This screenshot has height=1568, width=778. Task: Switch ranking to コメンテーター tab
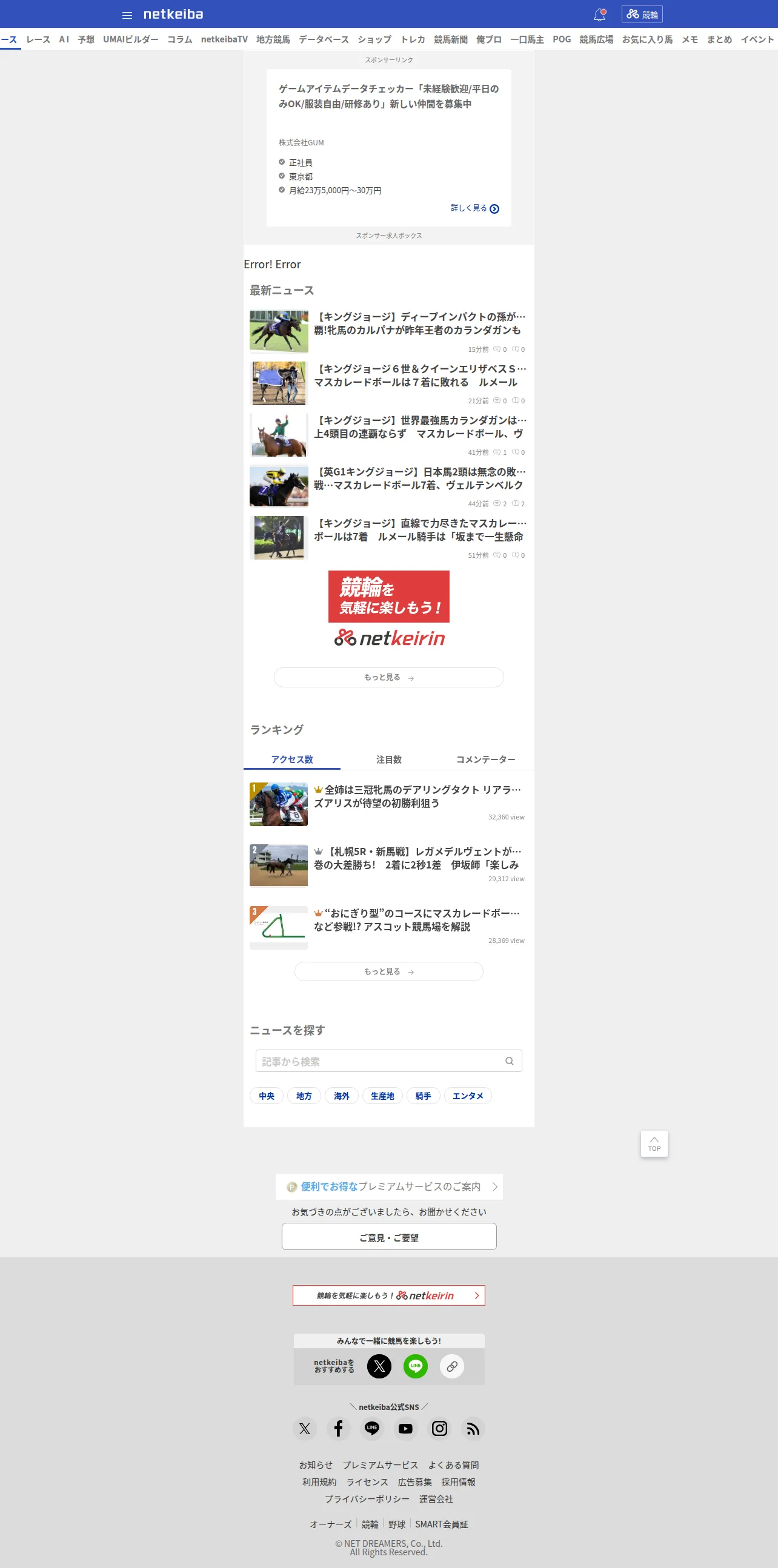click(486, 759)
